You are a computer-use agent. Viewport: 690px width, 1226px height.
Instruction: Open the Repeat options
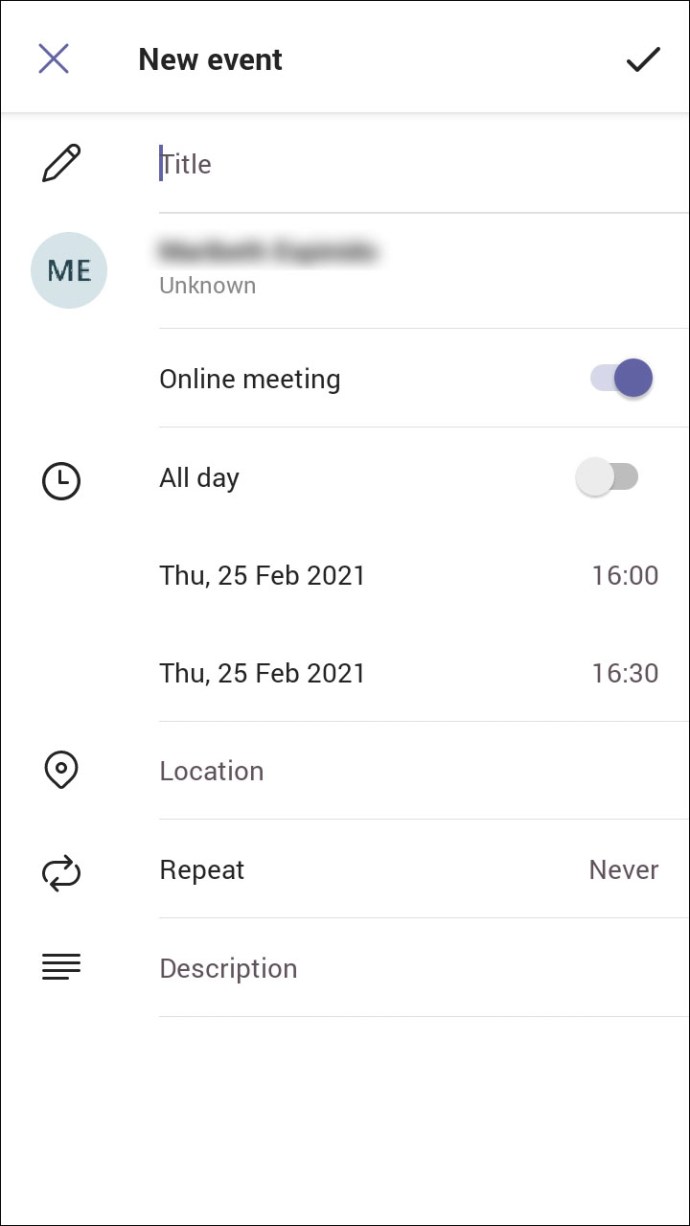pos(400,870)
